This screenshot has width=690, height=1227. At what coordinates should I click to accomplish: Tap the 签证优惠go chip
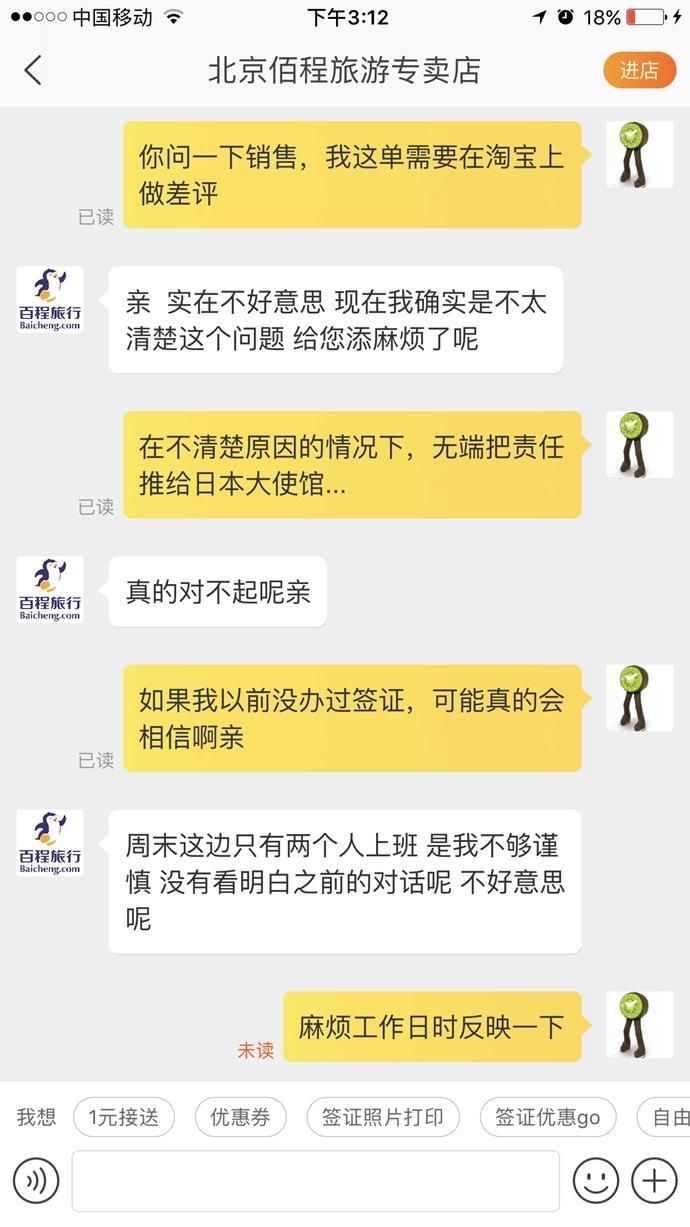click(x=547, y=1117)
